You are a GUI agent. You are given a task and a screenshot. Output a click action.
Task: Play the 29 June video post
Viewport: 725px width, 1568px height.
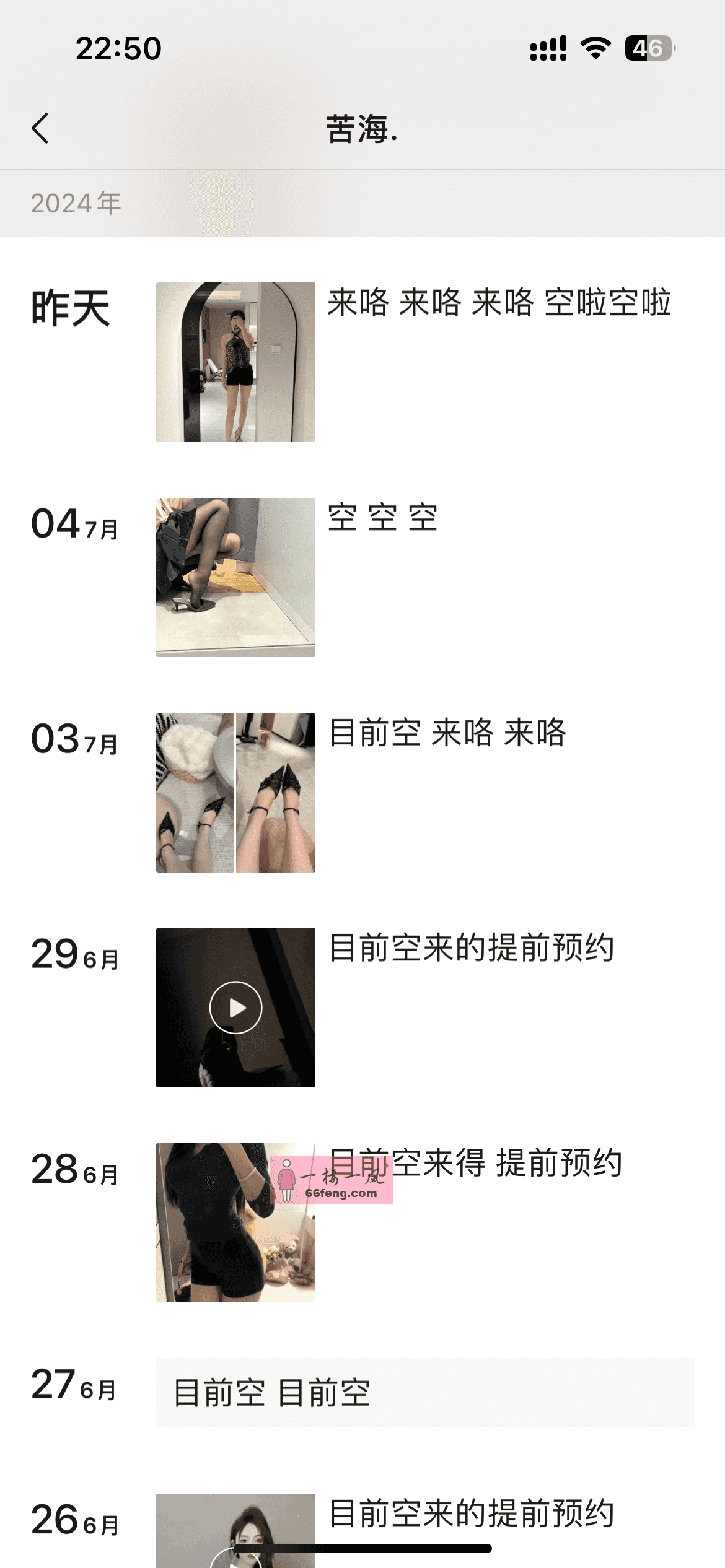pyautogui.click(x=235, y=1008)
